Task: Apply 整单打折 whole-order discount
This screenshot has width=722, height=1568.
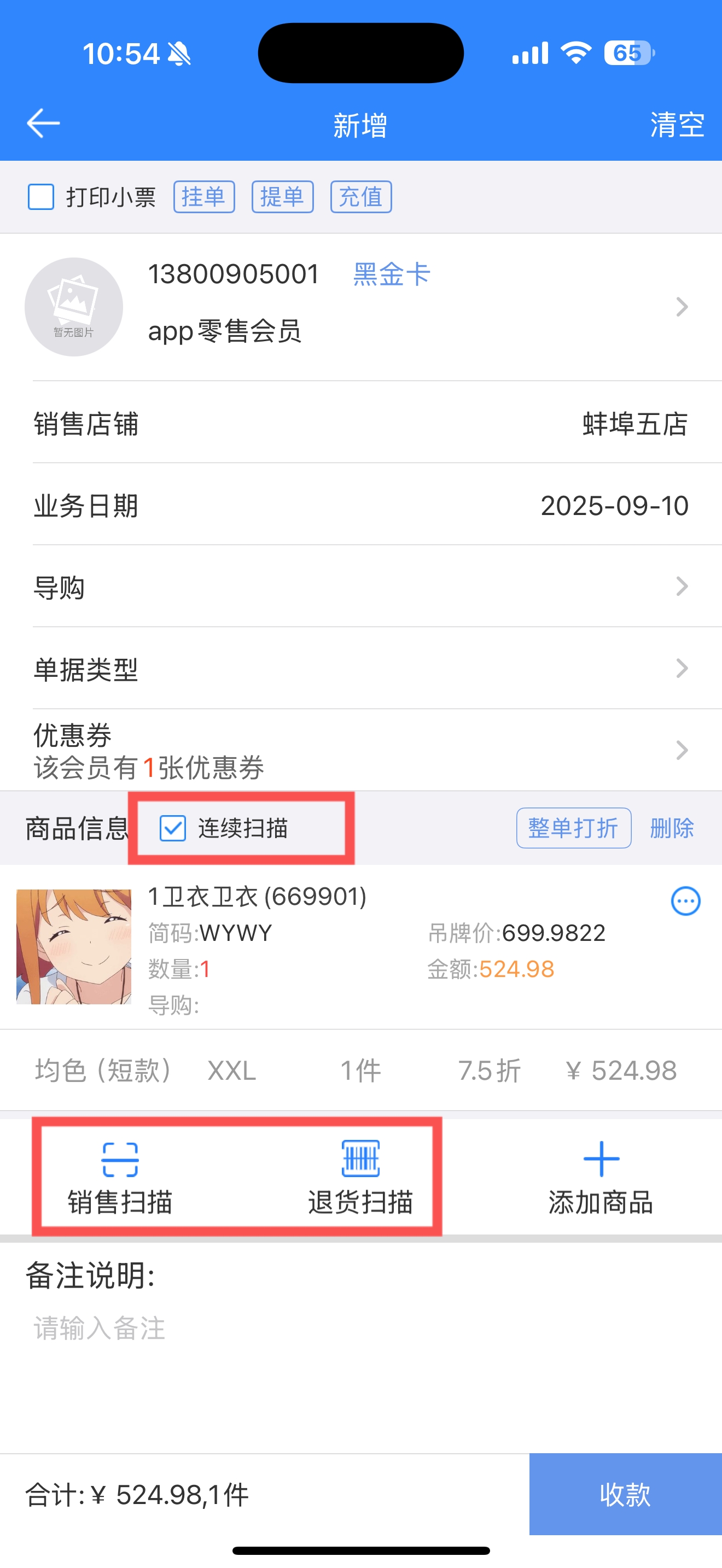Action: pos(573,828)
